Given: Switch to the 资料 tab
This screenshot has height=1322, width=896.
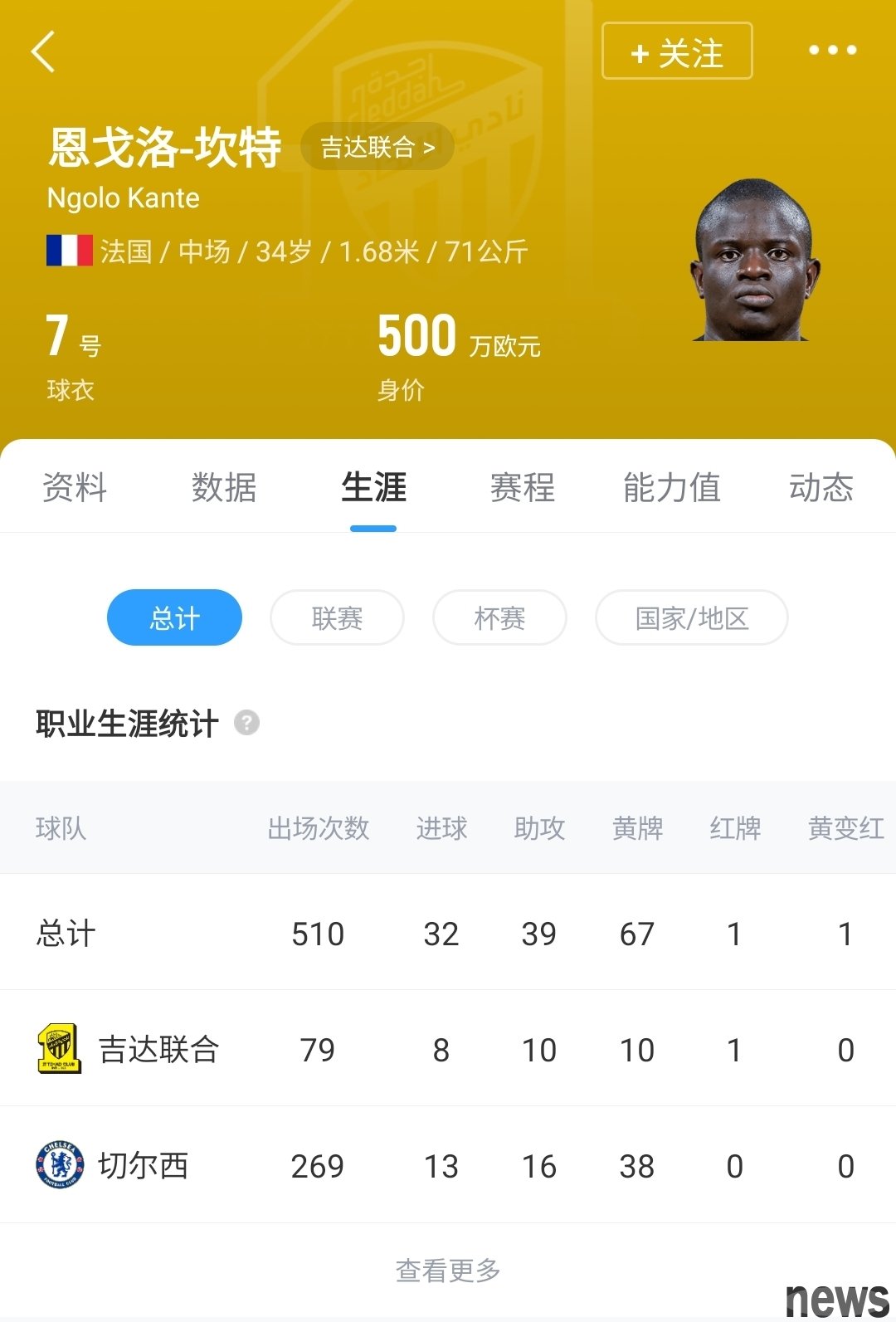Looking at the screenshot, I should tap(75, 487).
